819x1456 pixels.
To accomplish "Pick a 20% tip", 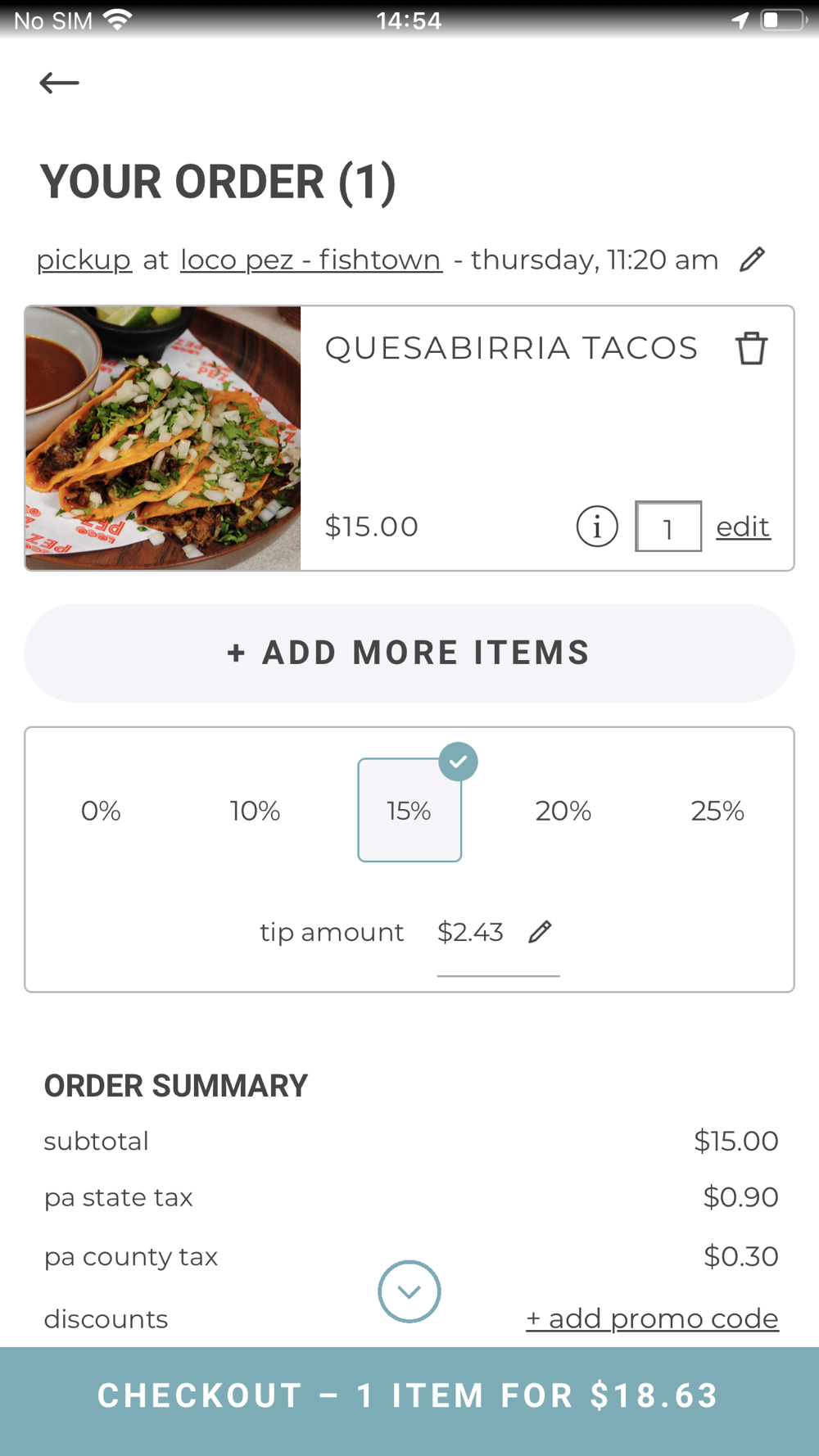I will pos(563,811).
